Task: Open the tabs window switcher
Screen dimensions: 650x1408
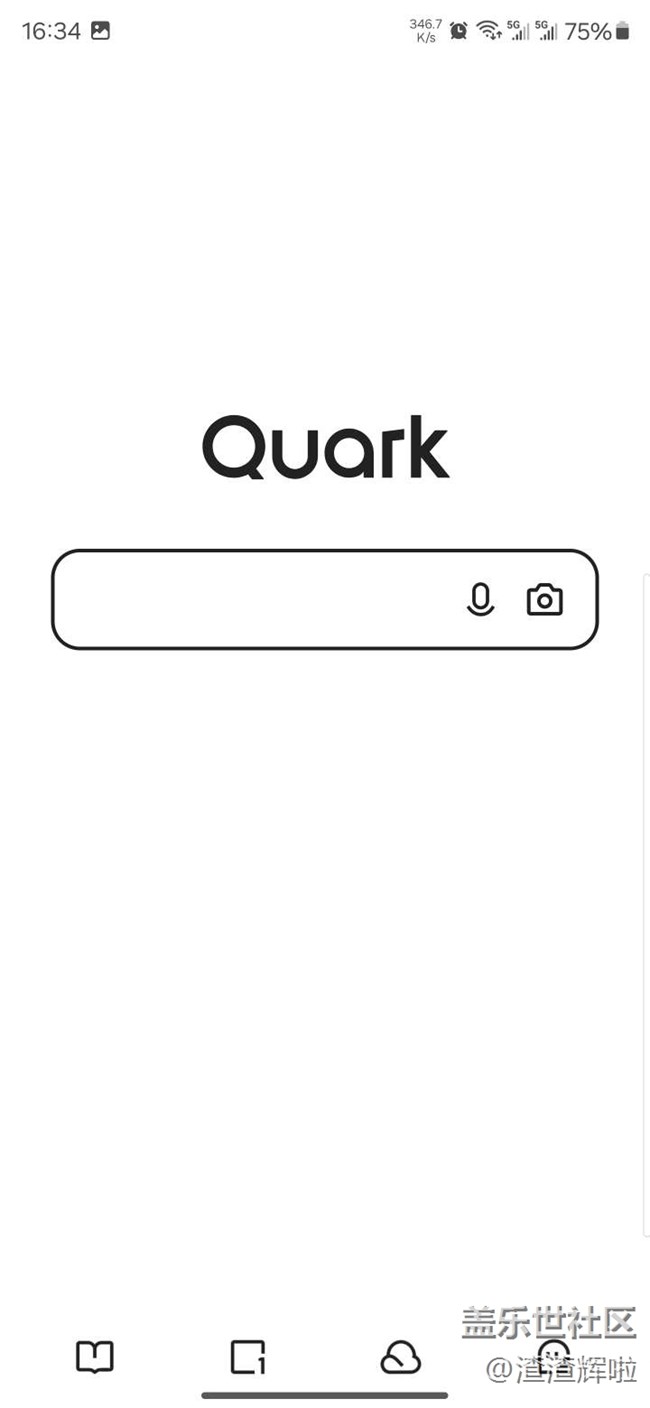Action: [x=248, y=1357]
